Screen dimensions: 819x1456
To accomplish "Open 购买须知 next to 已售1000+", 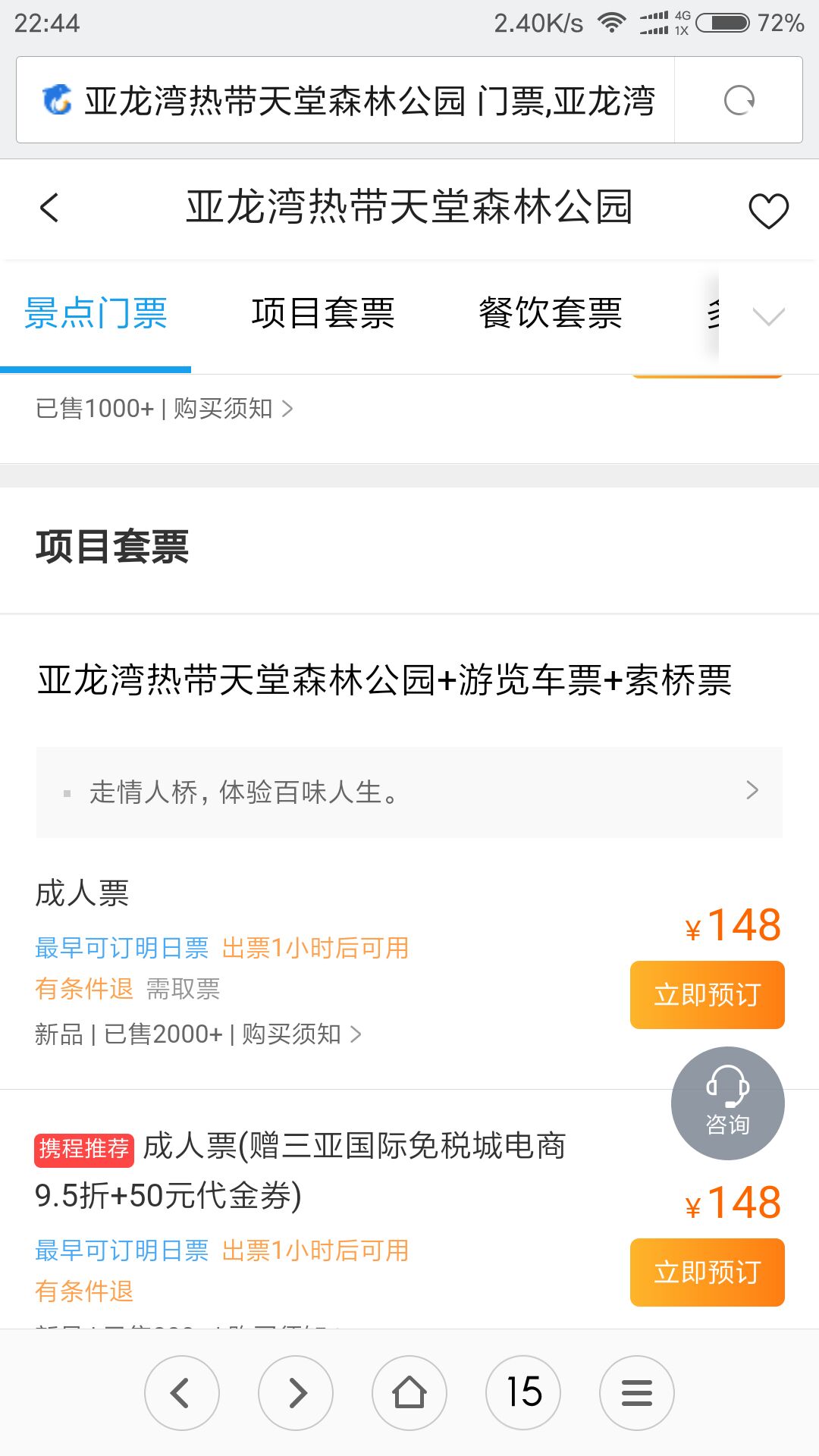I will [x=231, y=409].
